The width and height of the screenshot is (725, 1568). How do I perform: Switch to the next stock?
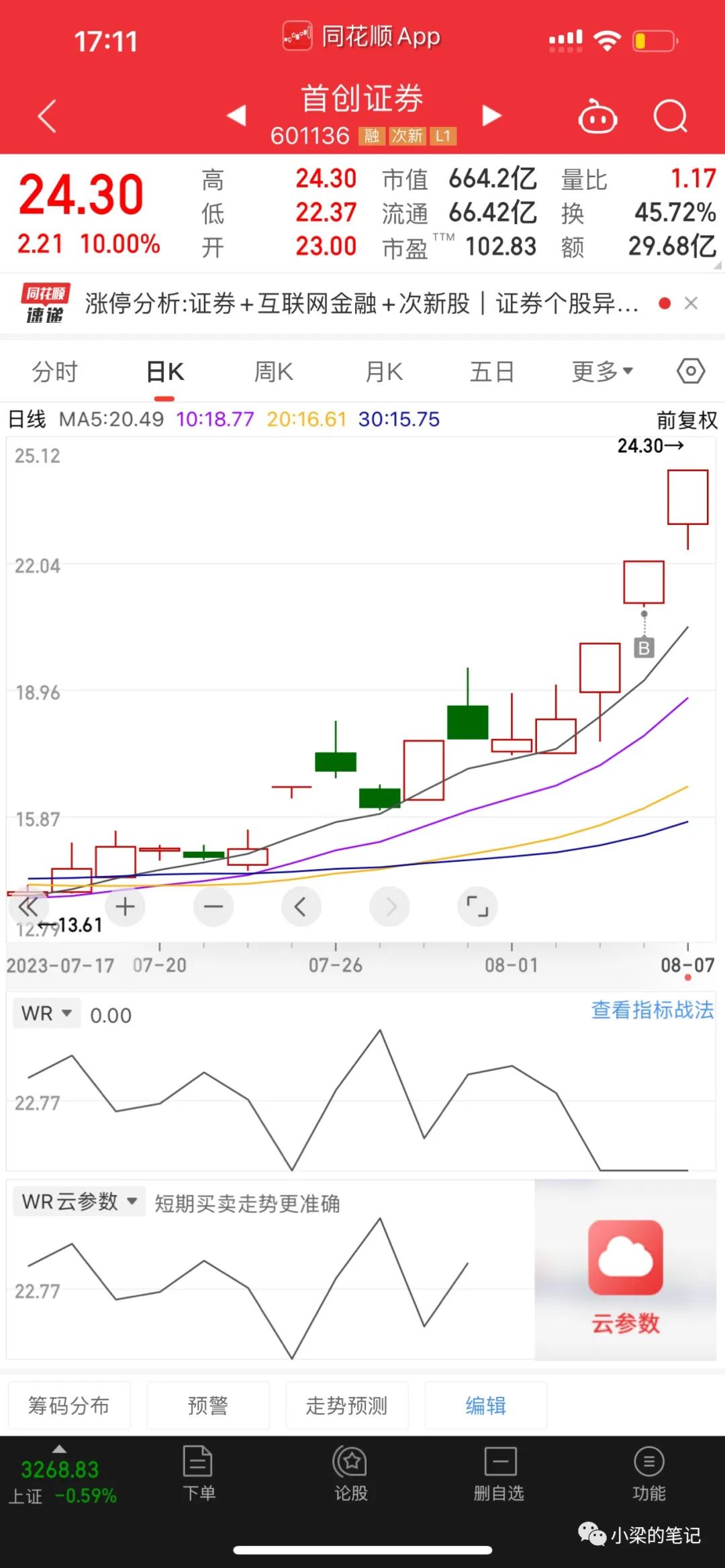(491, 115)
